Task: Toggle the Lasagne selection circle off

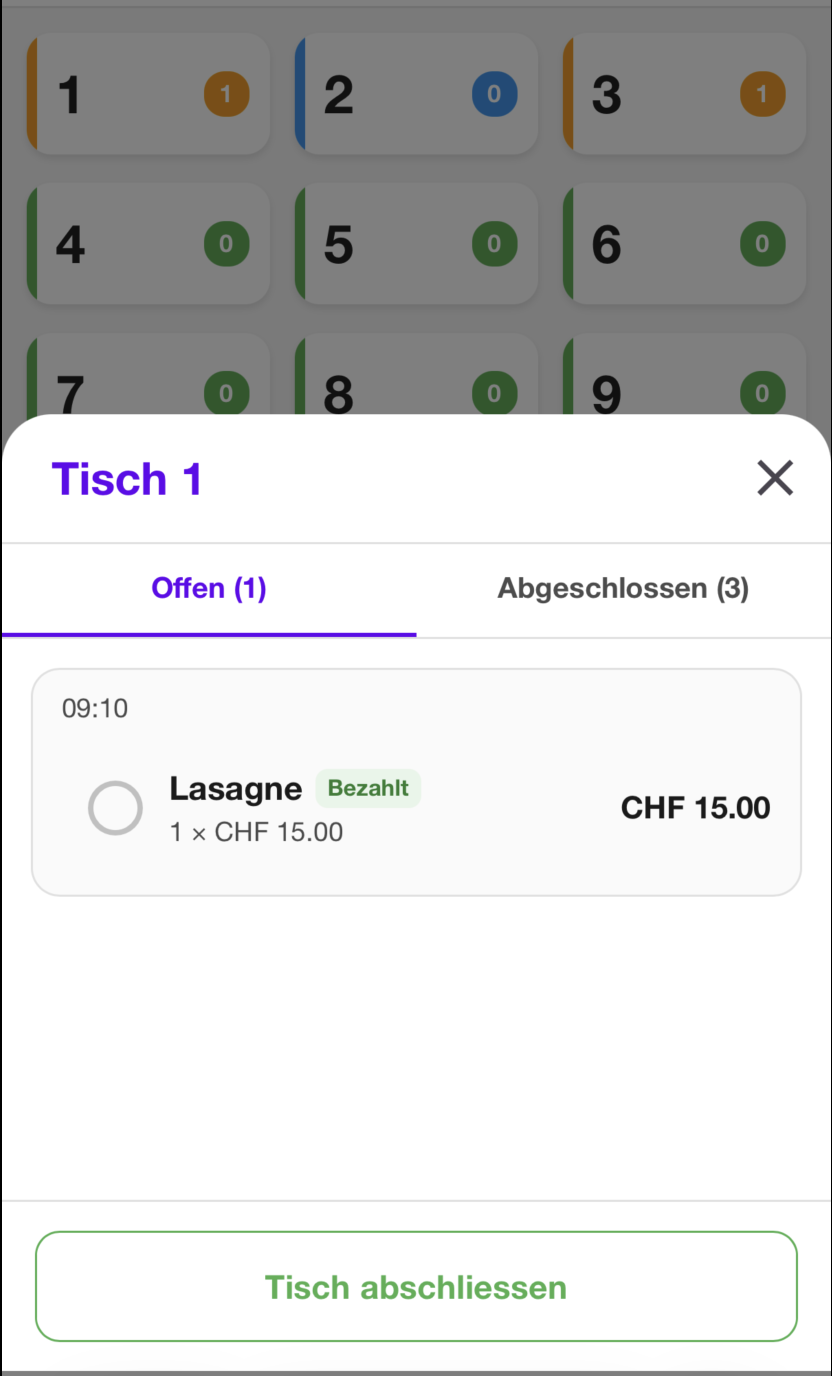Action: [x=115, y=807]
